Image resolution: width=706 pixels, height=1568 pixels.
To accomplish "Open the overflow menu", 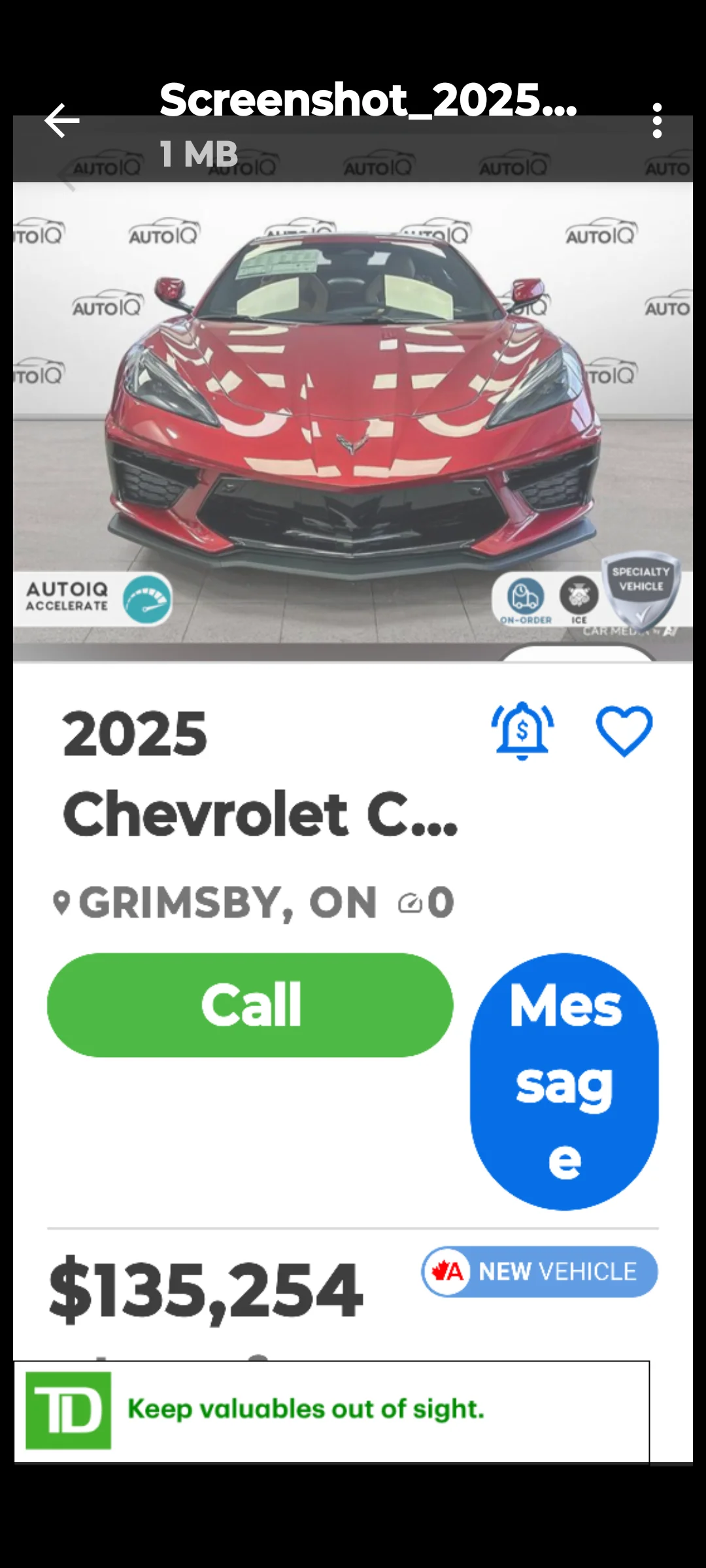I will 657,121.
